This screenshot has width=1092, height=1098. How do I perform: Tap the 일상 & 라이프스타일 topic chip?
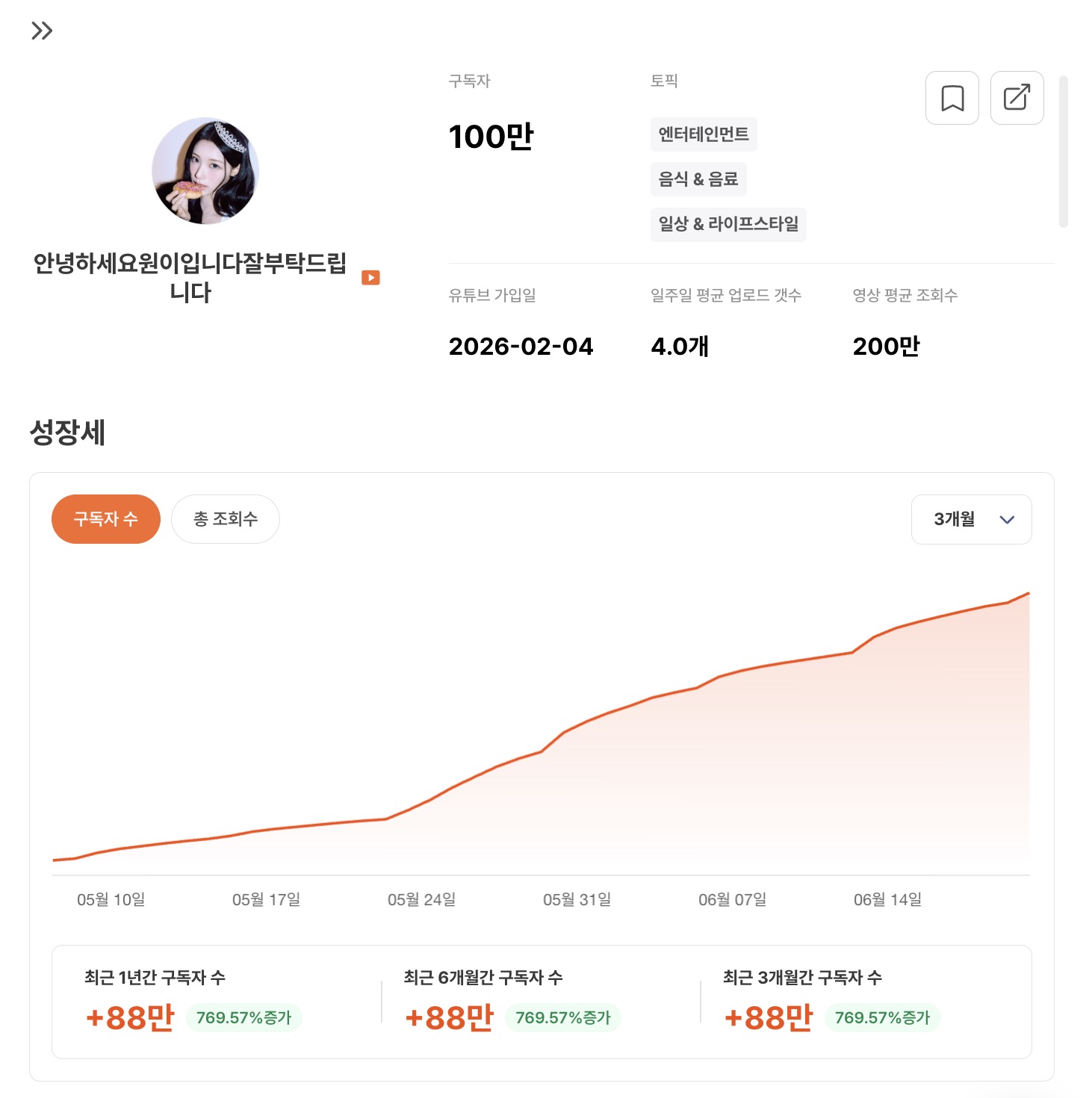728,224
